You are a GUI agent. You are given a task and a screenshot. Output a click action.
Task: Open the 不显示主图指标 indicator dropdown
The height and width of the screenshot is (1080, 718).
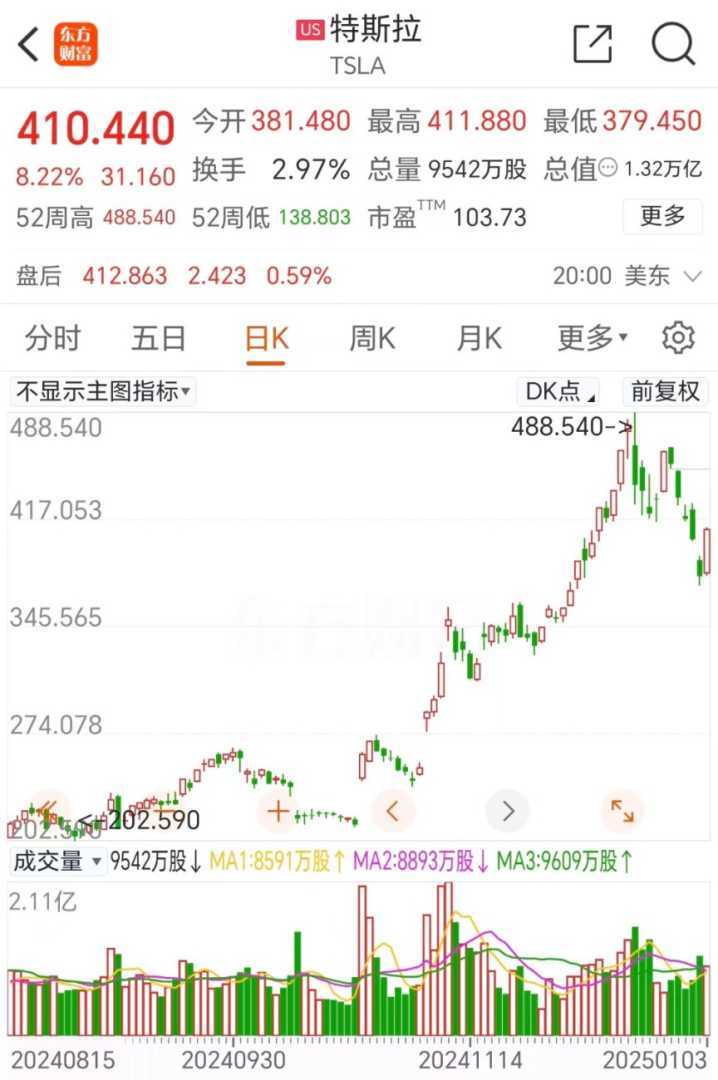click(103, 391)
